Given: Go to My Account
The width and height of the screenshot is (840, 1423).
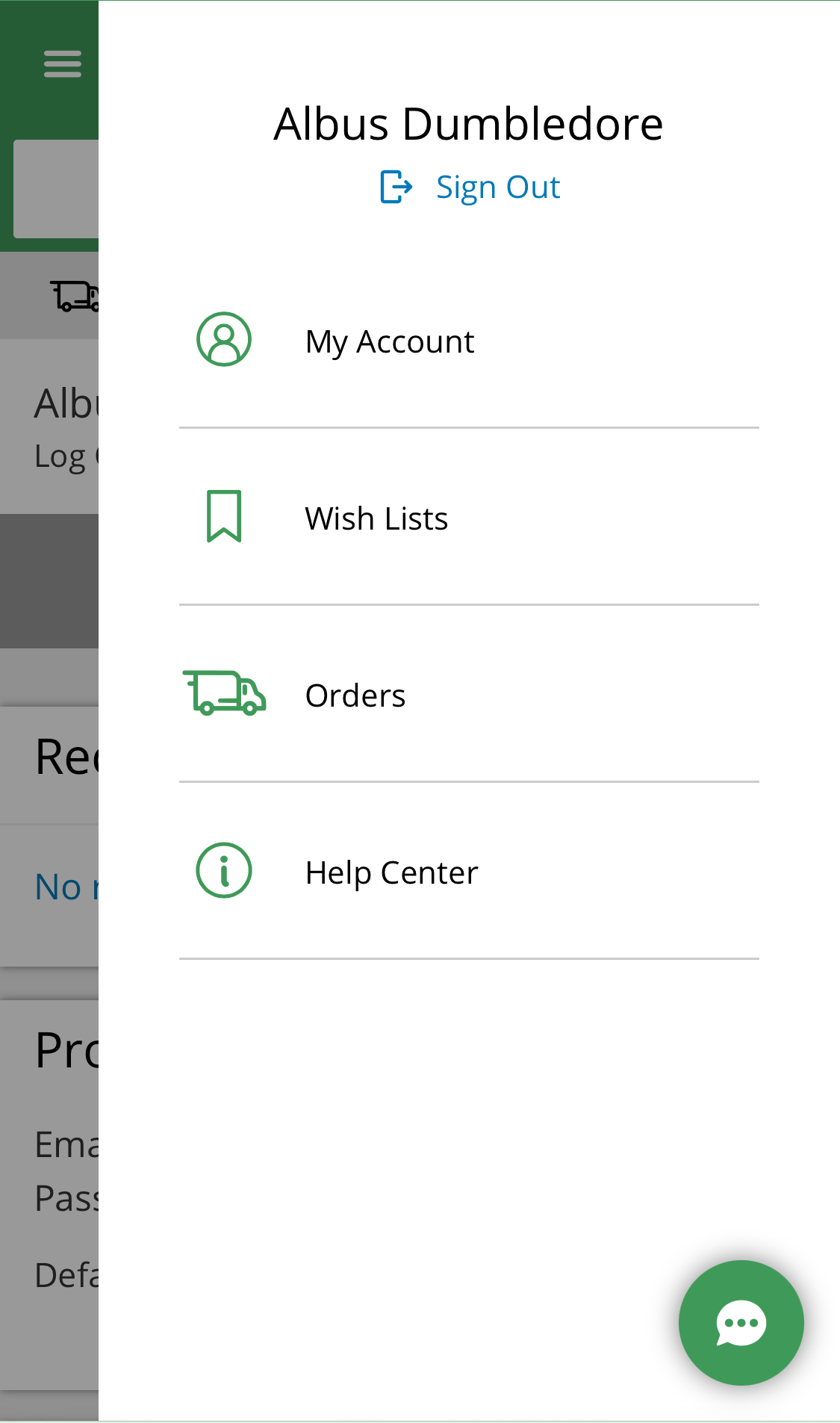Looking at the screenshot, I should (x=390, y=341).
